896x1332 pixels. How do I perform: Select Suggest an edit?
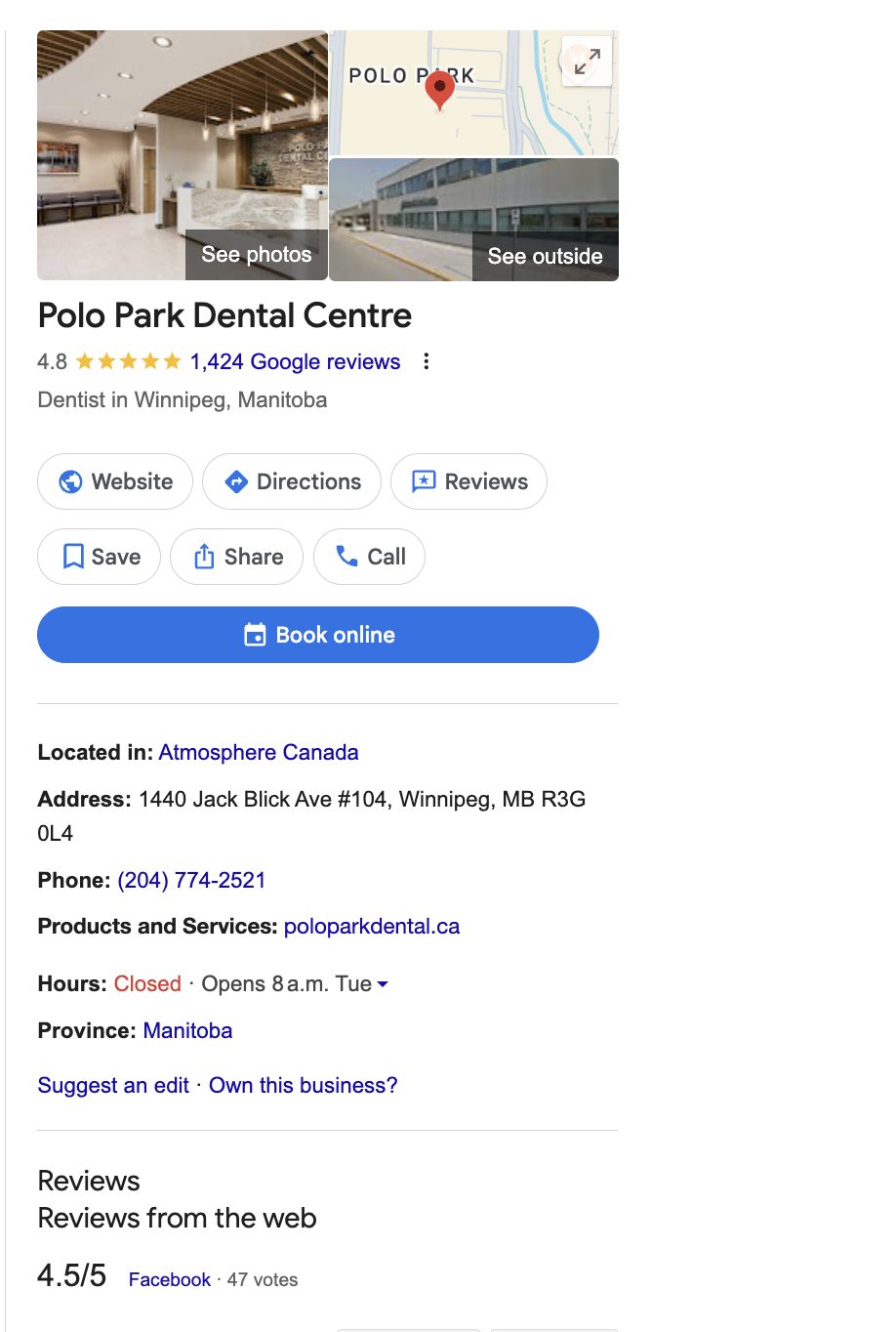113,1086
